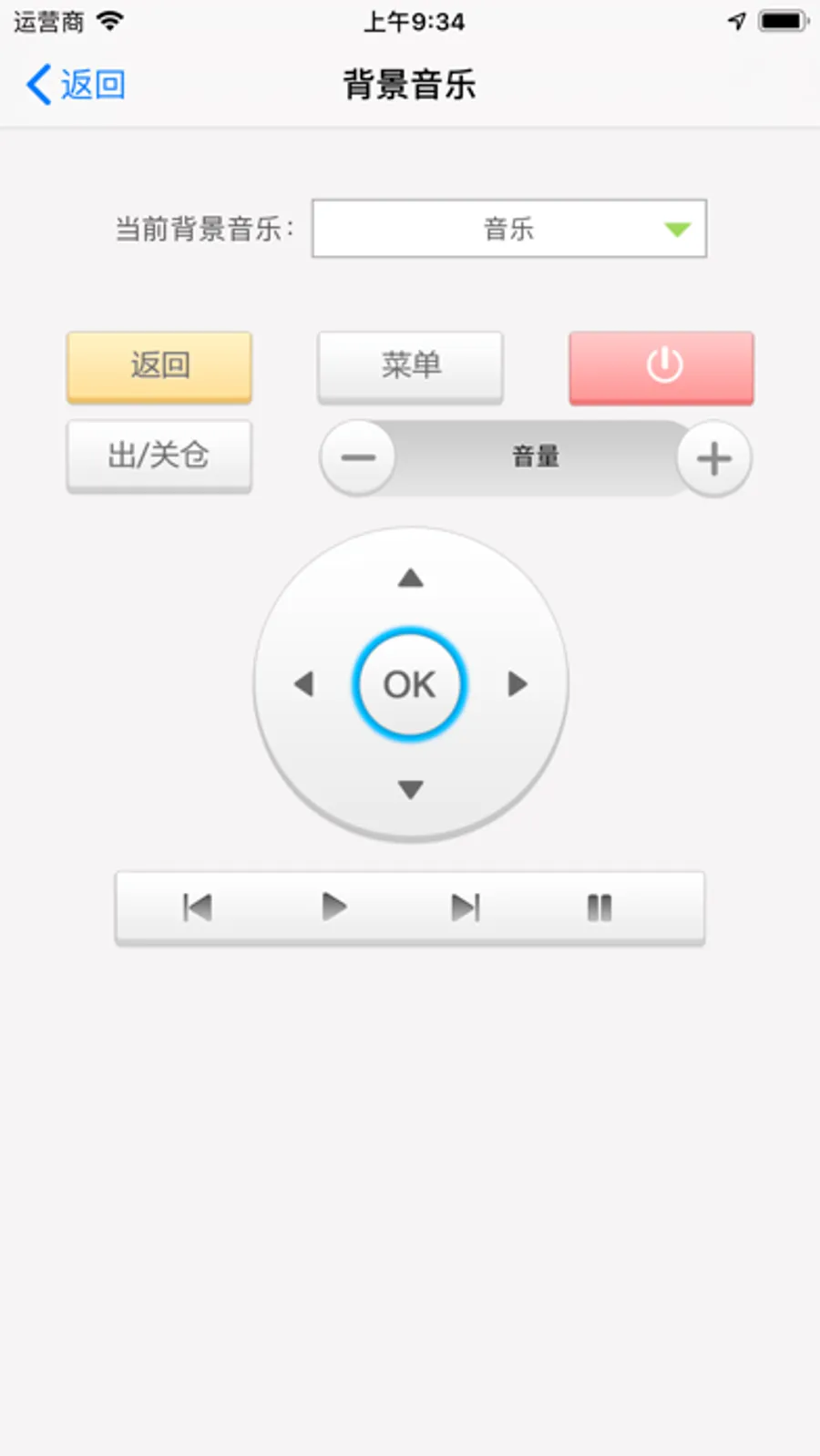Tap the 背景音乐 title
The image size is (820, 1456).
(x=410, y=84)
